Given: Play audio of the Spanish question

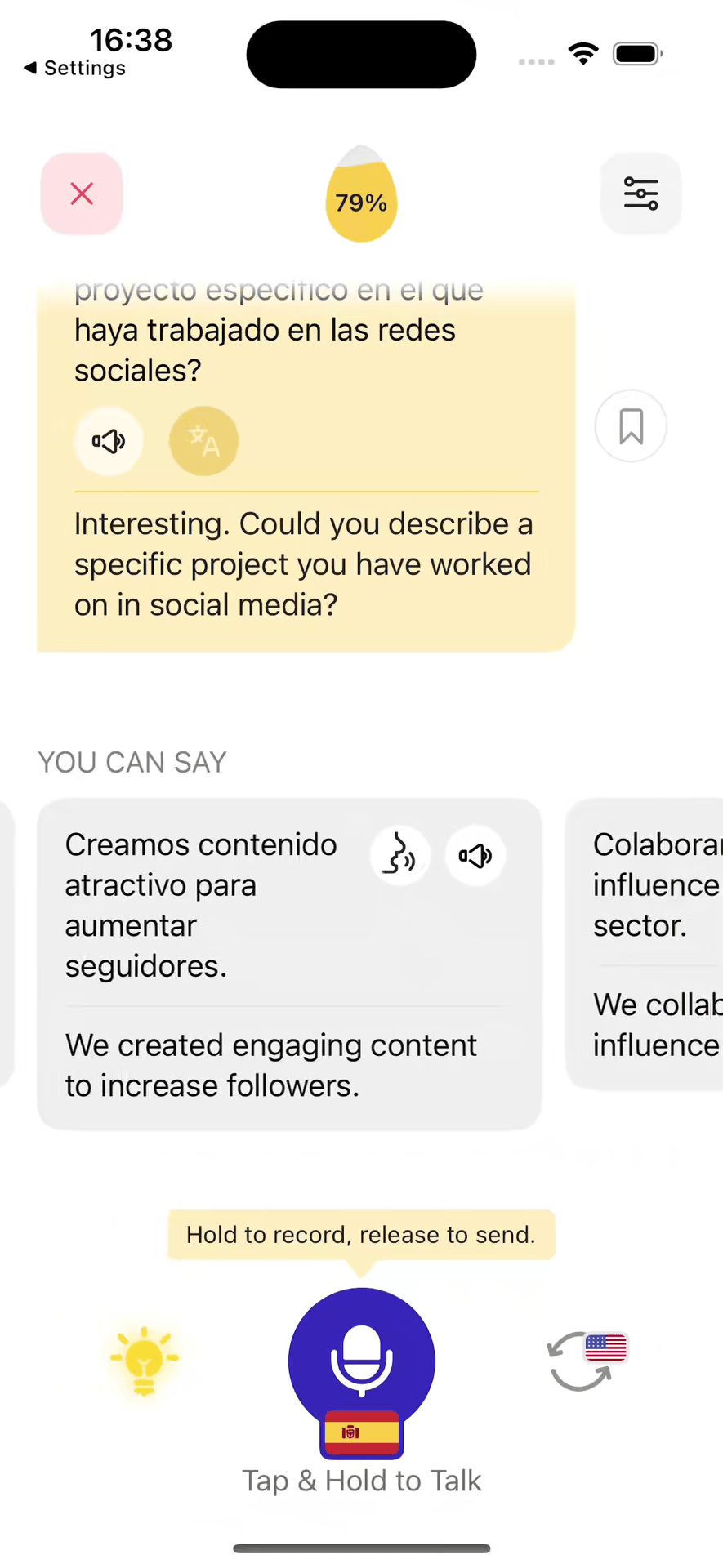Looking at the screenshot, I should click(x=109, y=441).
